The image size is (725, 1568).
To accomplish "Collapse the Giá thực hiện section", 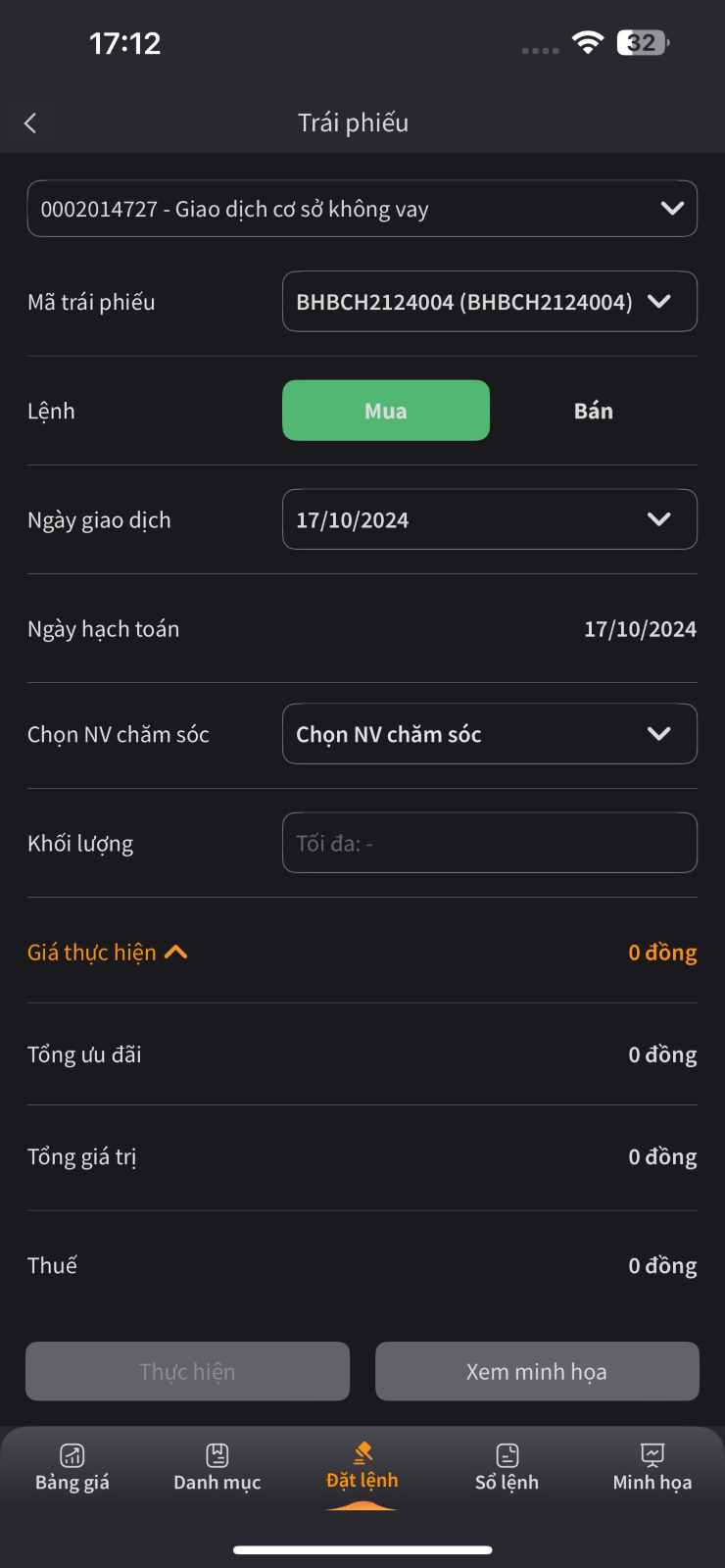I will pos(108,953).
